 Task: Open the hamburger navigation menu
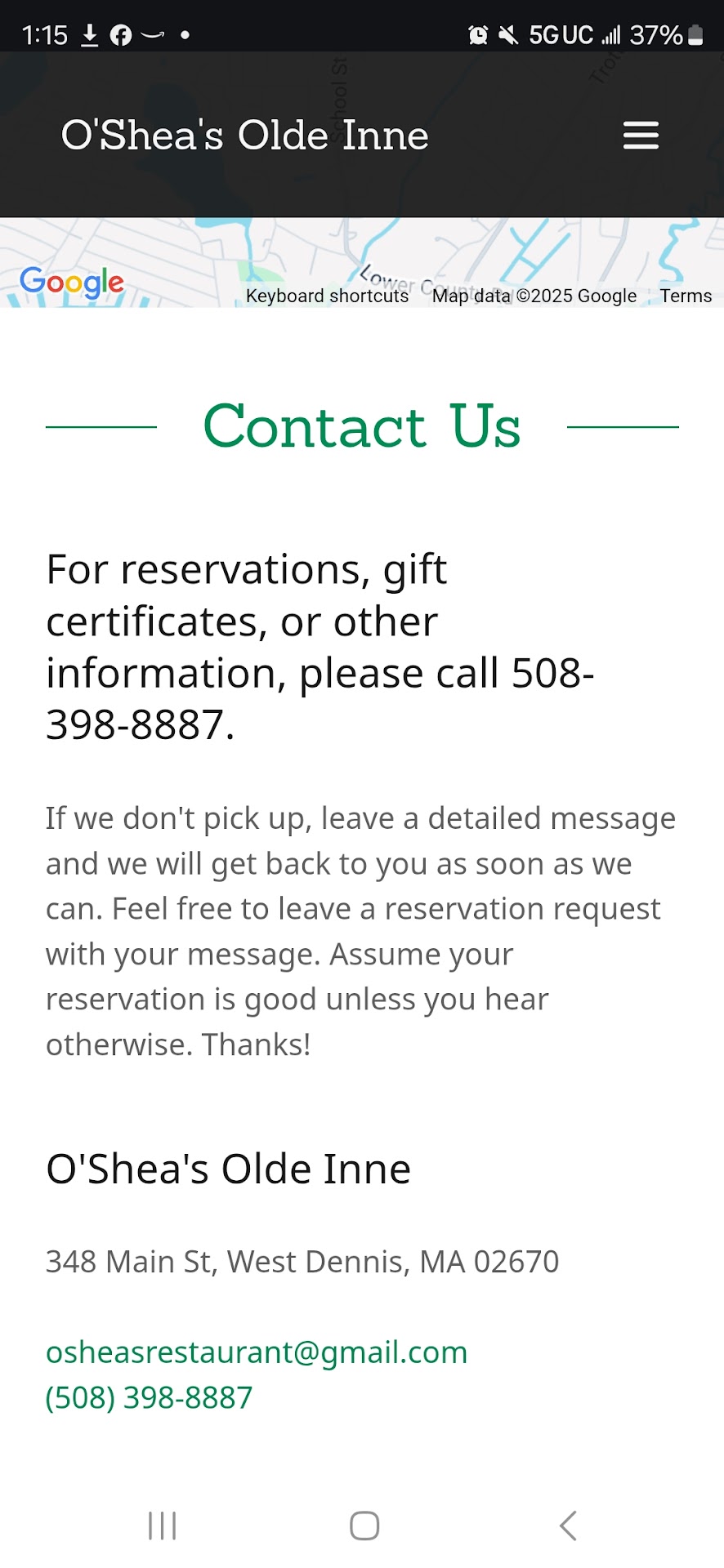click(641, 136)
